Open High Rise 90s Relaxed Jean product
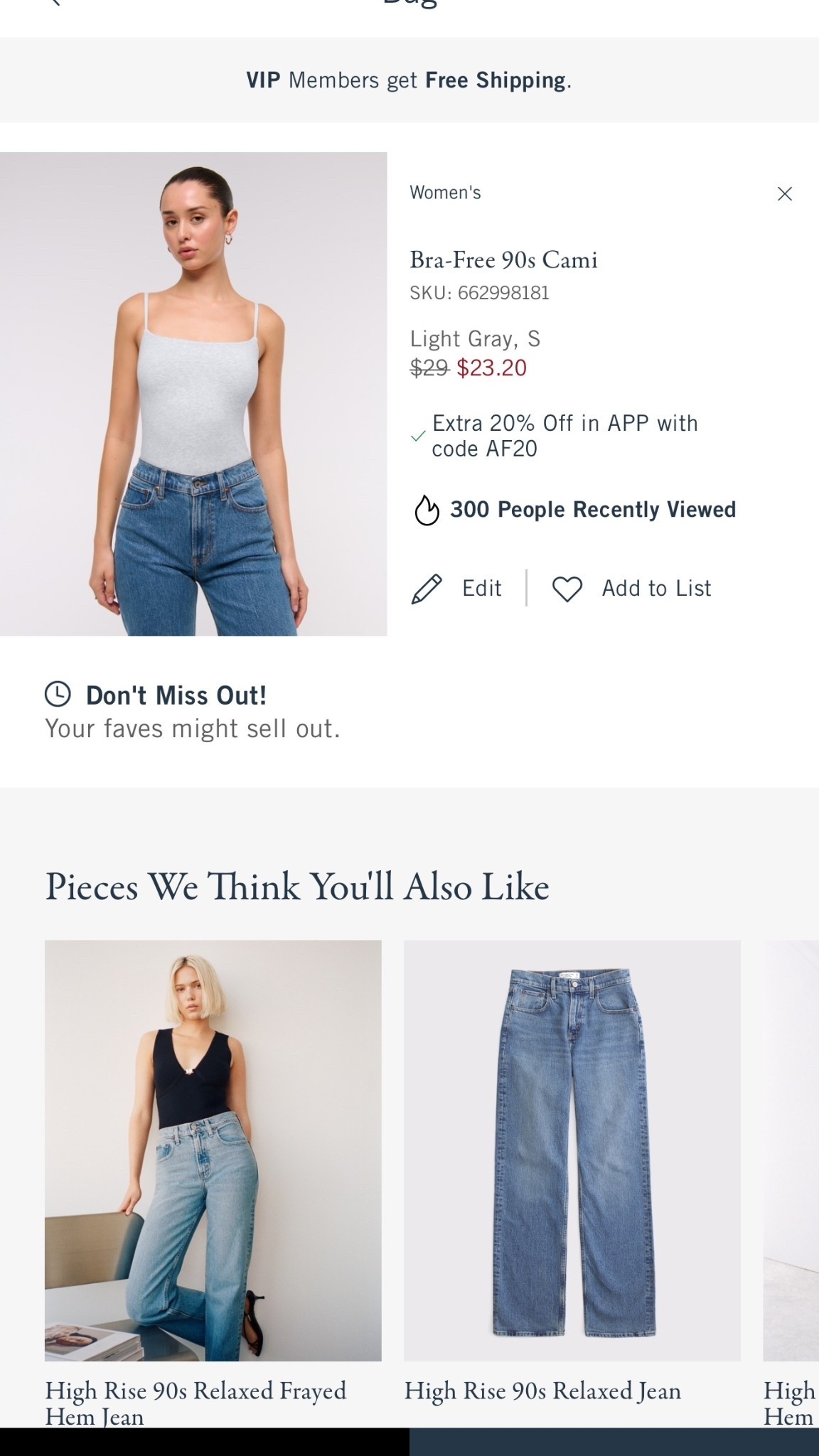The width and height of the screenshot is (819, 1456). tap(572, 1150)
